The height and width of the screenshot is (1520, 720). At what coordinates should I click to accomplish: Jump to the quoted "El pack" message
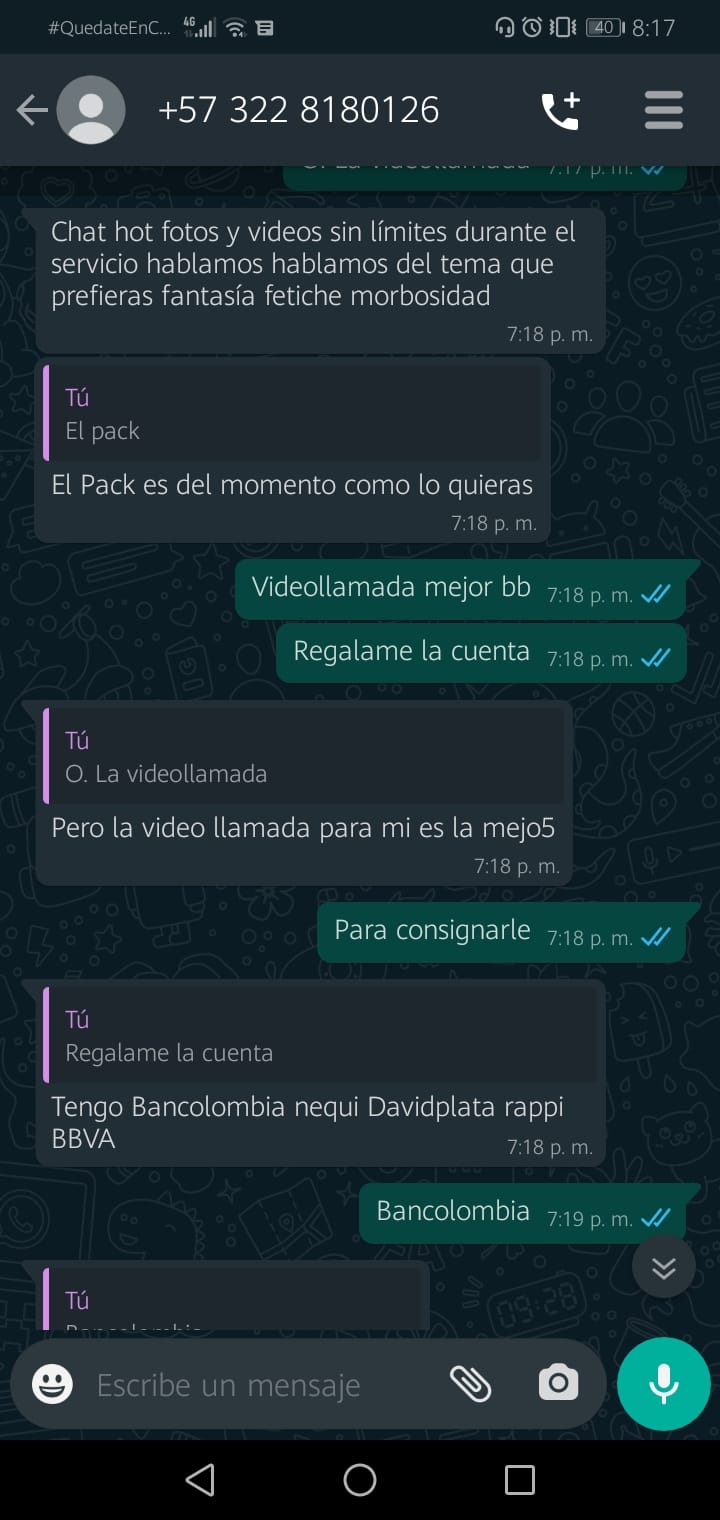click(x=293, y=414)
